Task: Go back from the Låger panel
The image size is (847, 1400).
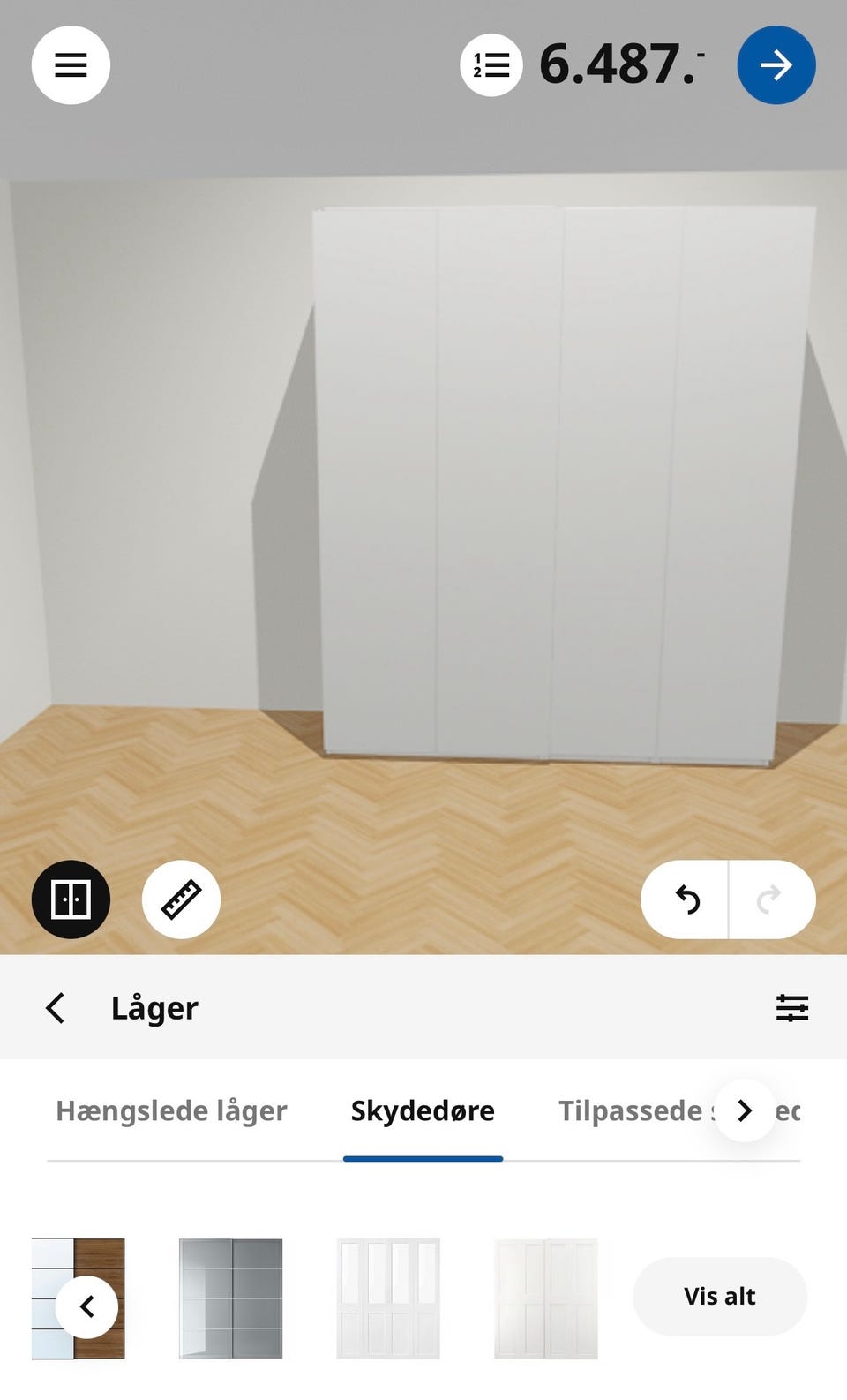Action: [55, 1008]
